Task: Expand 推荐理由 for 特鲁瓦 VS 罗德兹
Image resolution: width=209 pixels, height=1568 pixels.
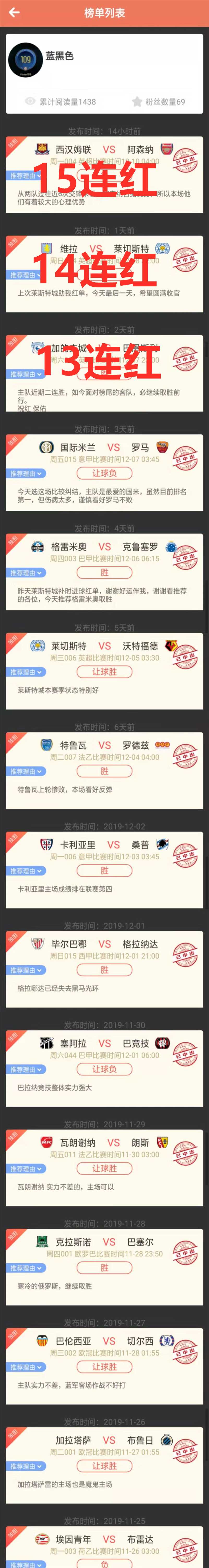Action: (26, 771)
